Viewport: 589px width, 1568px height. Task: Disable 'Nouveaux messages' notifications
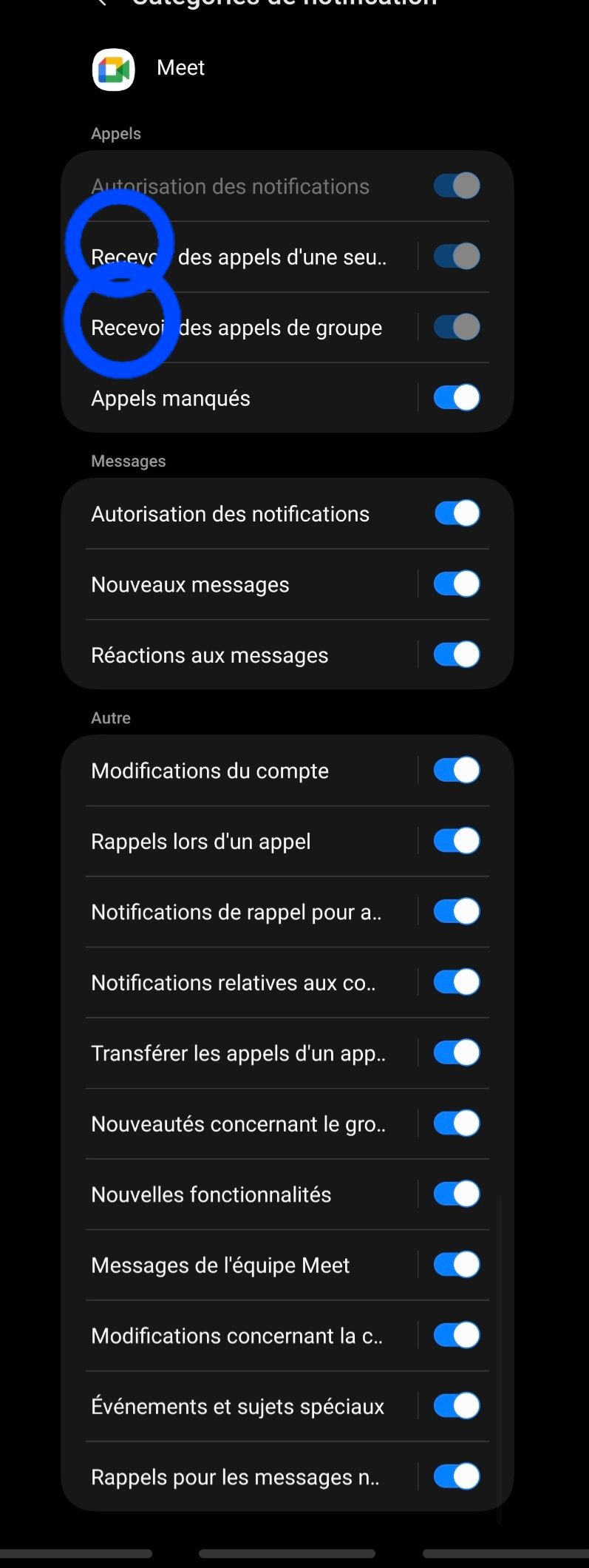coord(455,584)
